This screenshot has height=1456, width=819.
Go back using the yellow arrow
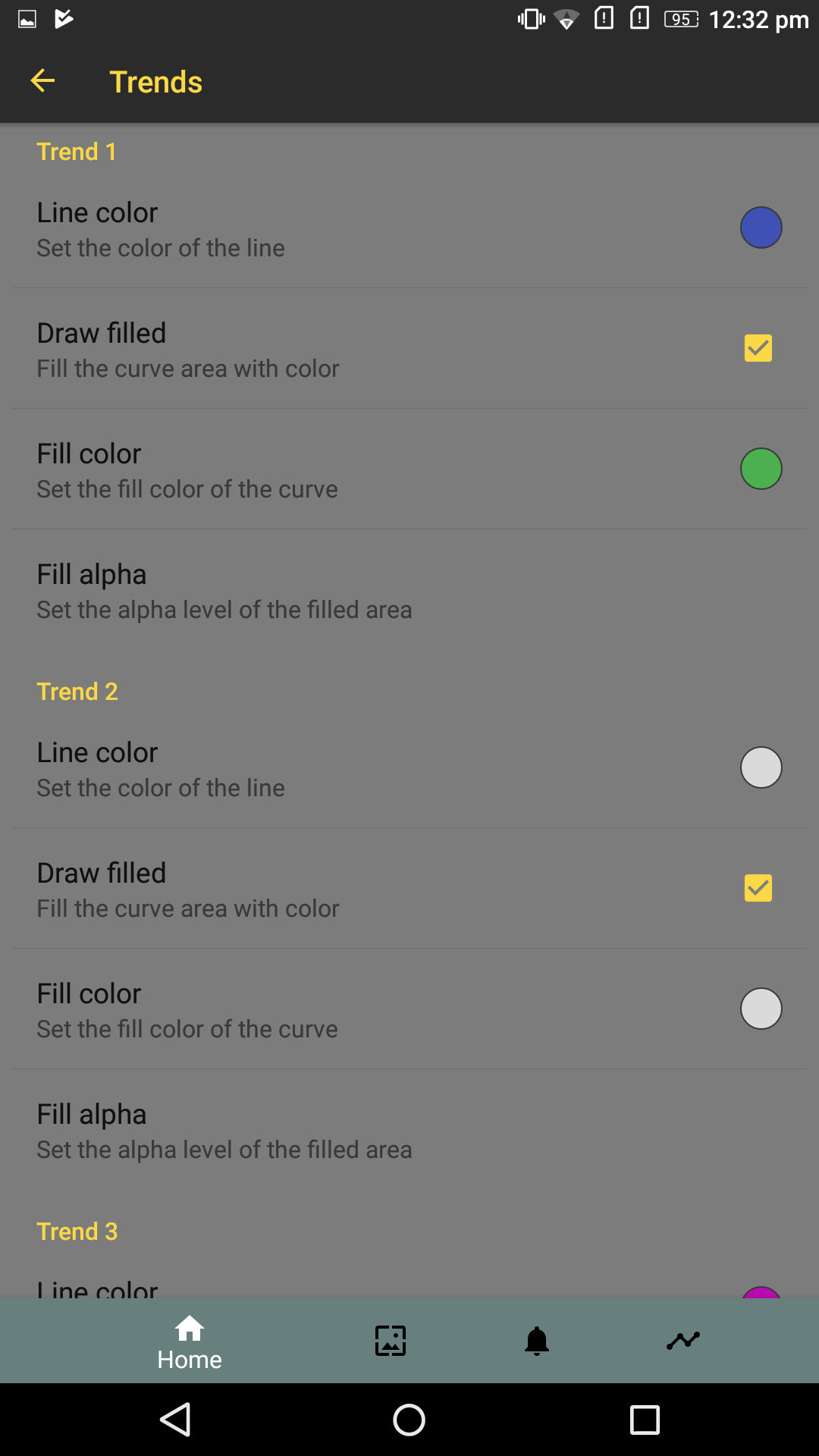(42, 81)
